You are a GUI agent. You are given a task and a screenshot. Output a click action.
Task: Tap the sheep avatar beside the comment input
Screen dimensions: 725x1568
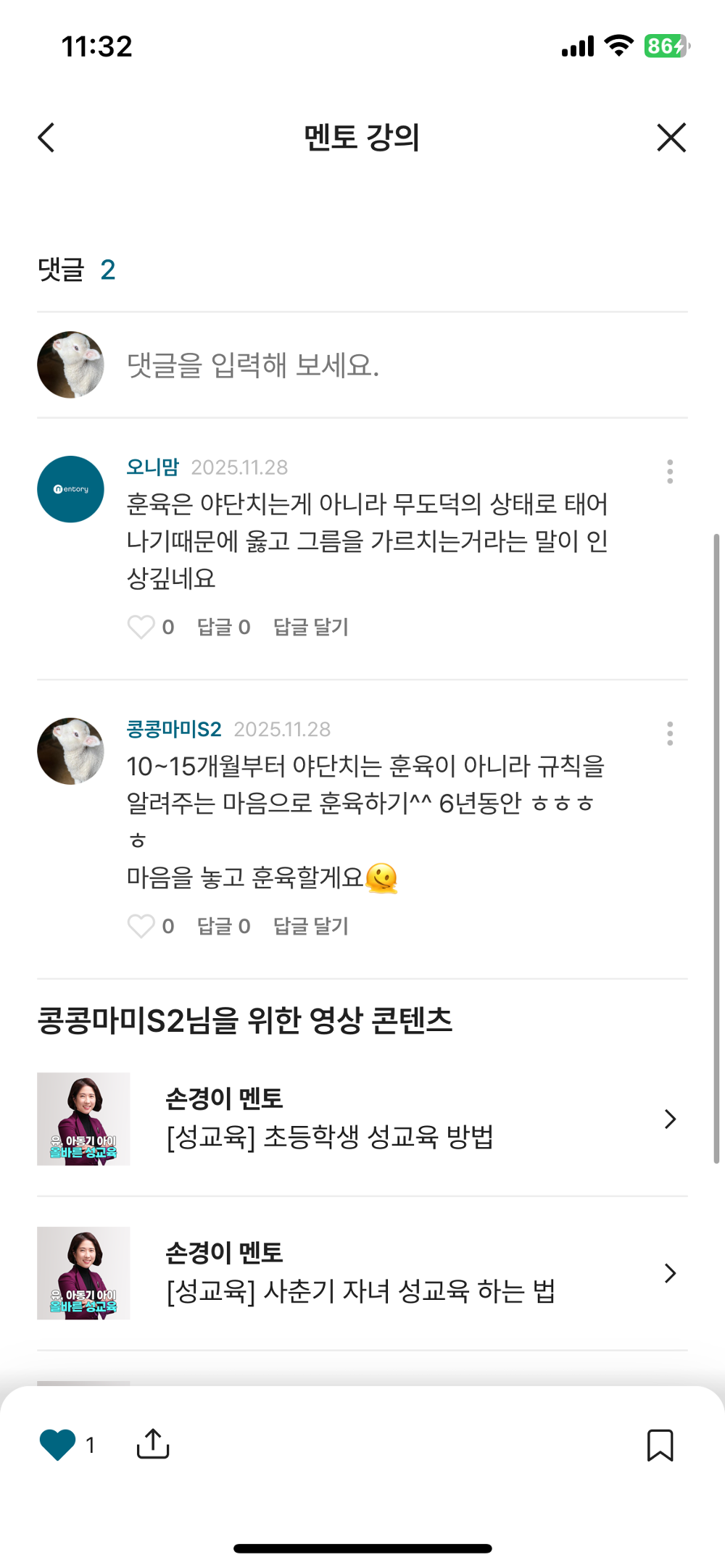[70, 364]
